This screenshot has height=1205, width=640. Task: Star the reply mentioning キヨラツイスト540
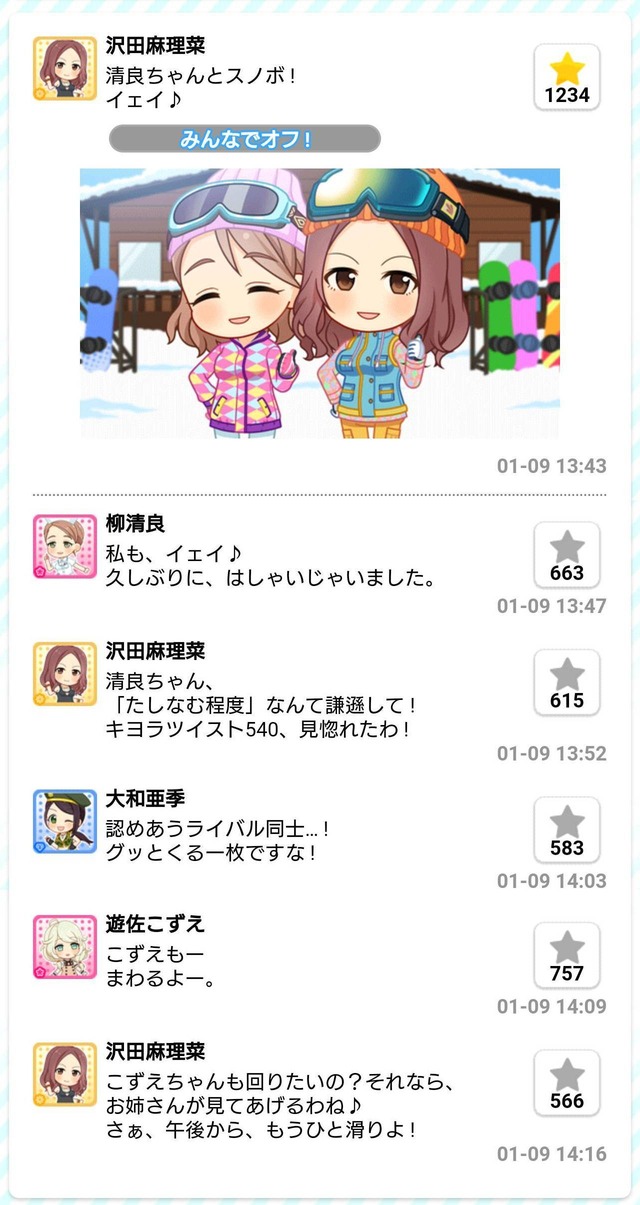(x=567, y=682)
